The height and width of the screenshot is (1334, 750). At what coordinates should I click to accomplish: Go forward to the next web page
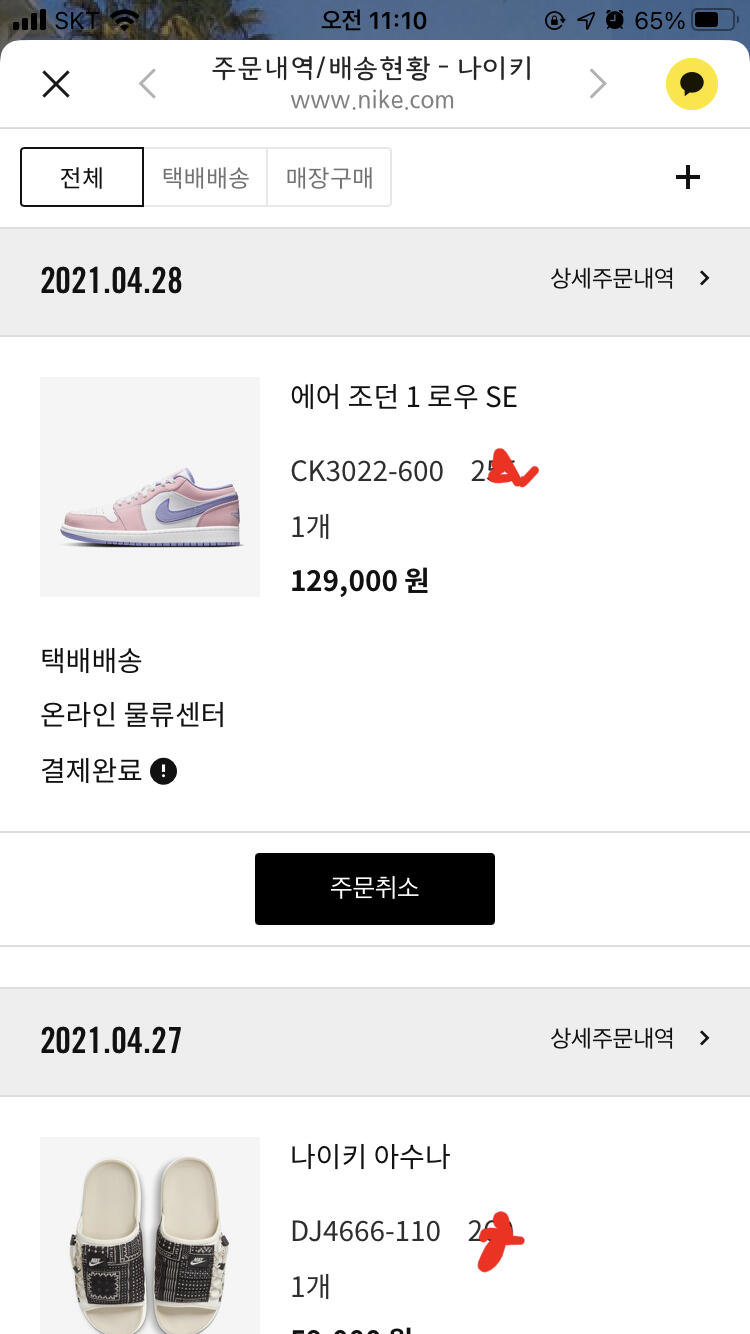(x=598, y=84)
